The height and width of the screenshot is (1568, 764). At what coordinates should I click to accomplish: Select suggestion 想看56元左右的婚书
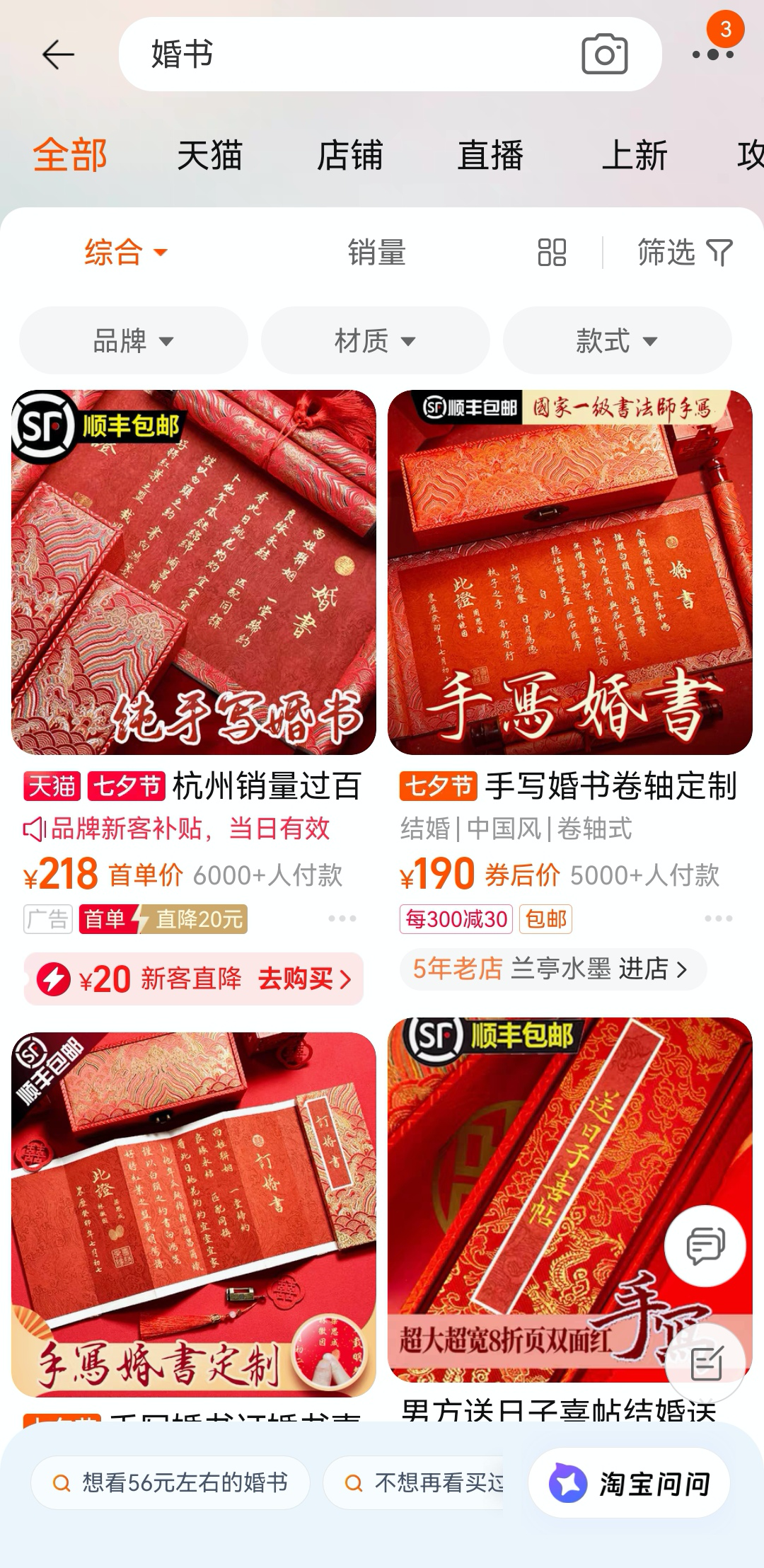coord(170,1482)
